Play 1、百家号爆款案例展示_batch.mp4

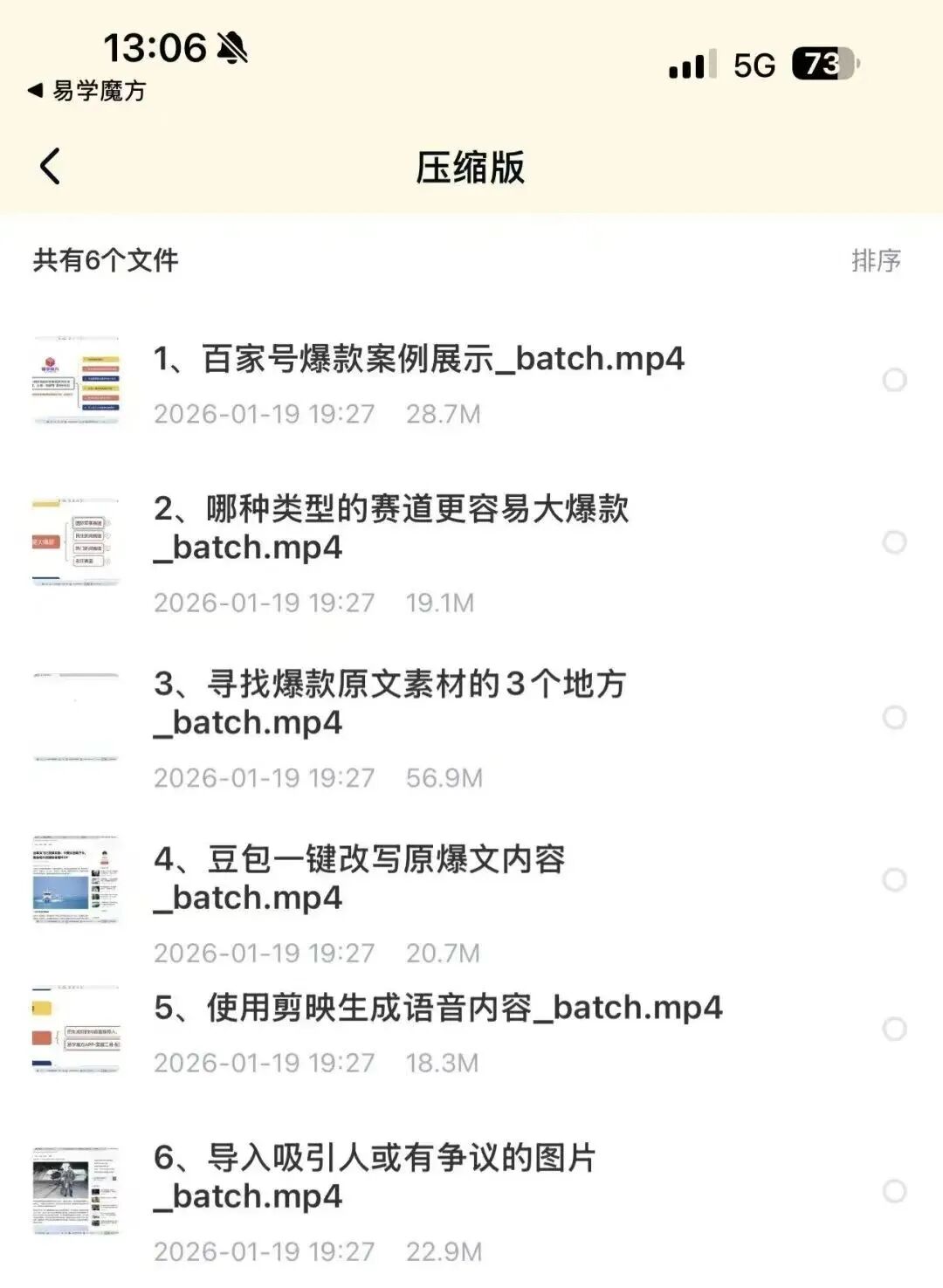click(419, 360)
